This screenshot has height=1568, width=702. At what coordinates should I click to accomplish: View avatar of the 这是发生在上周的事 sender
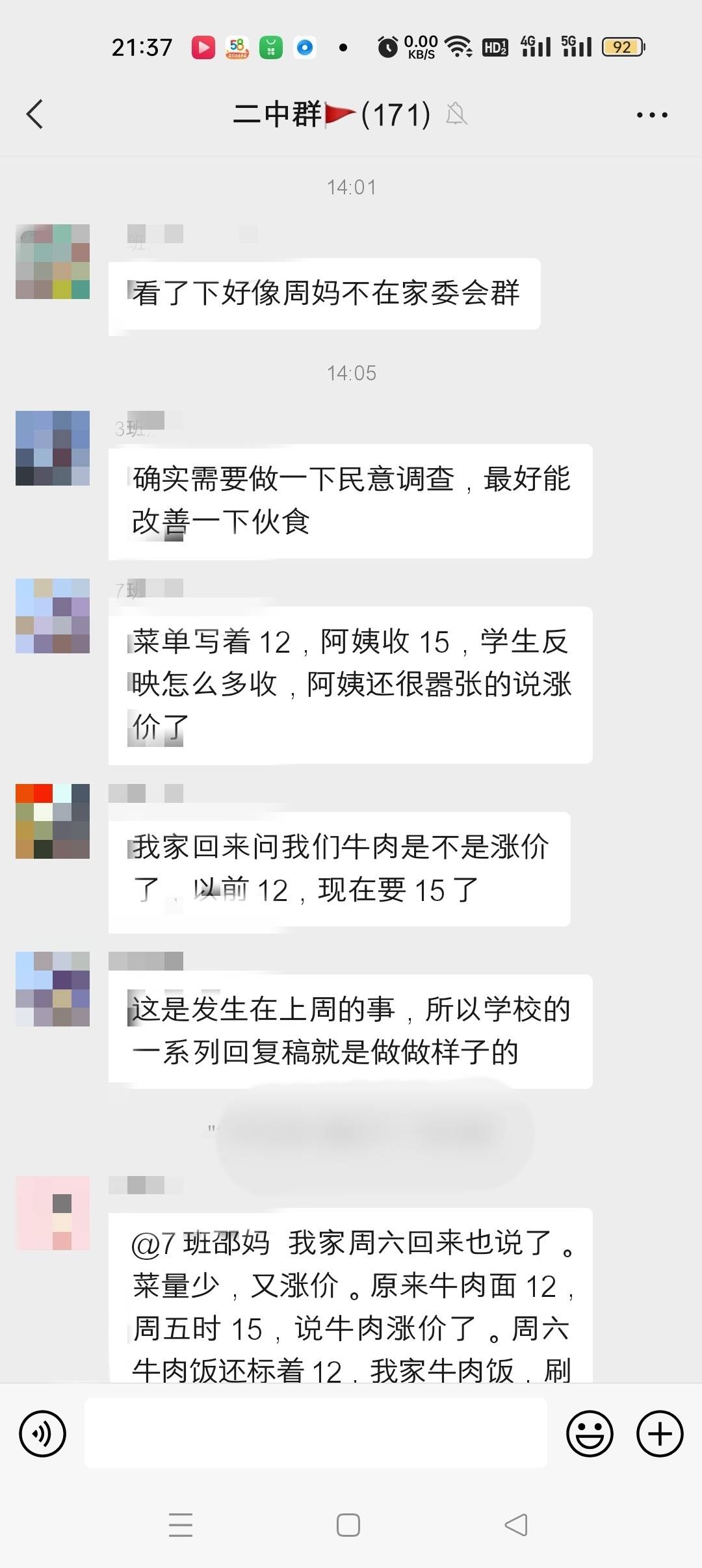[x=53, y=989]
